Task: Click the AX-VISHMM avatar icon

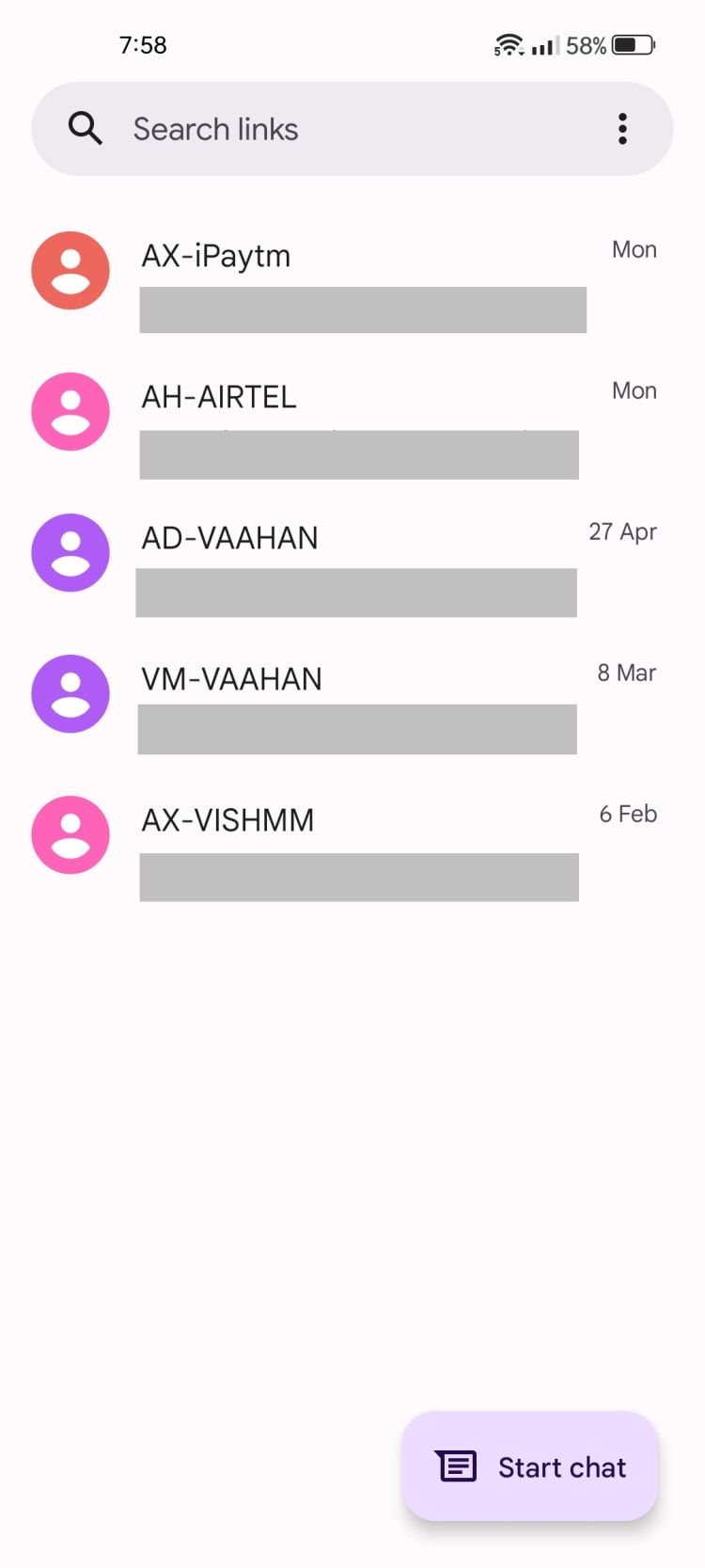Action: click(70, 834)
